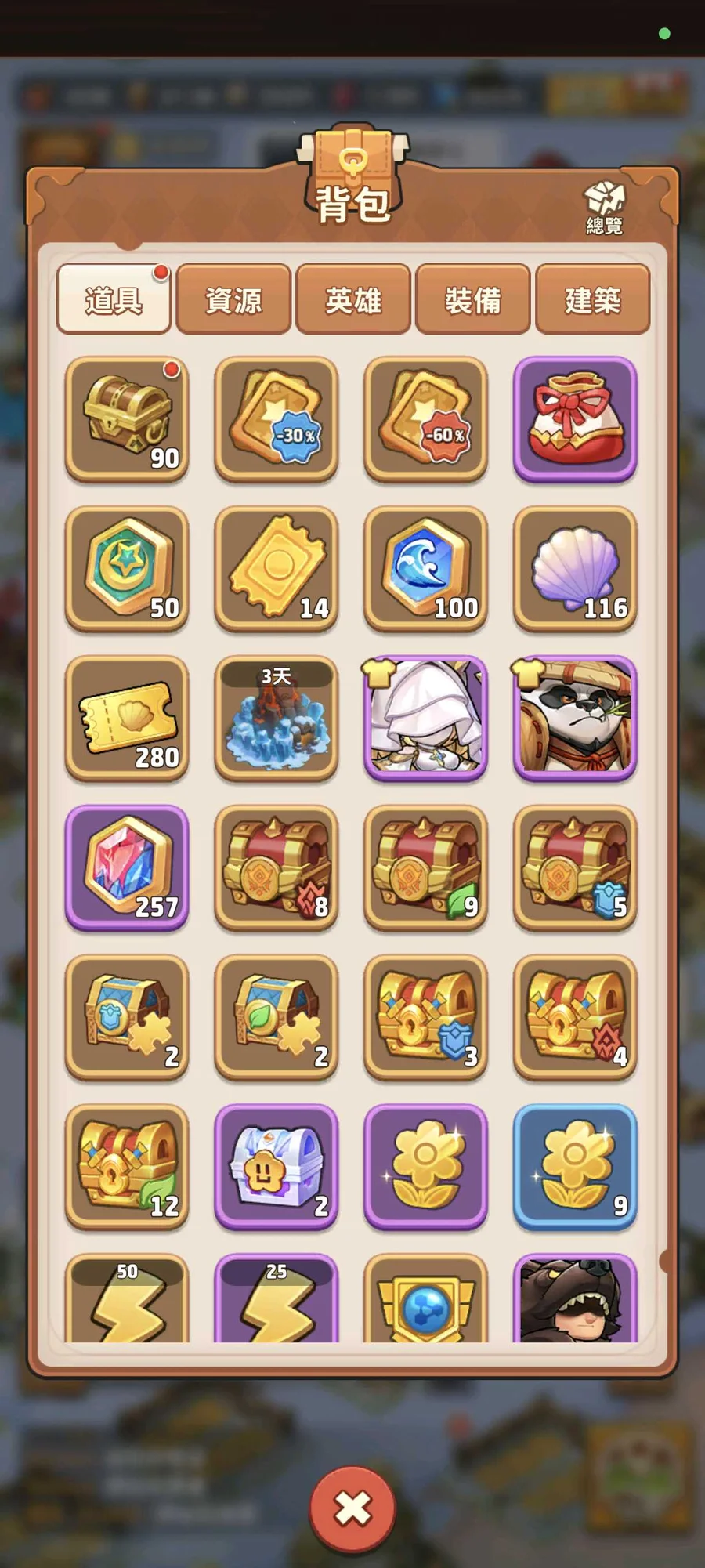Open the flower-face chest item with 2

click(277, 1167)
